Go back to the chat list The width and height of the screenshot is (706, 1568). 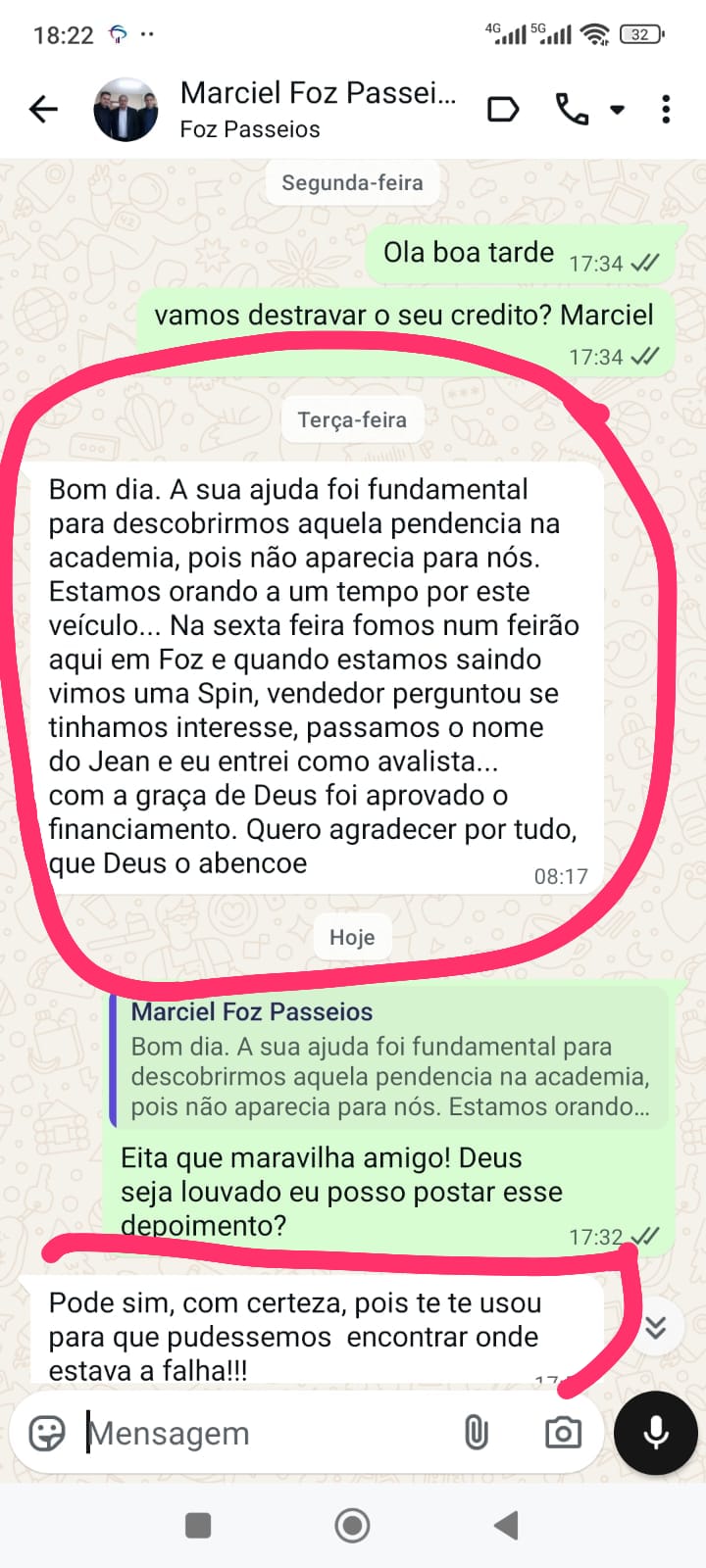[44, 109]
